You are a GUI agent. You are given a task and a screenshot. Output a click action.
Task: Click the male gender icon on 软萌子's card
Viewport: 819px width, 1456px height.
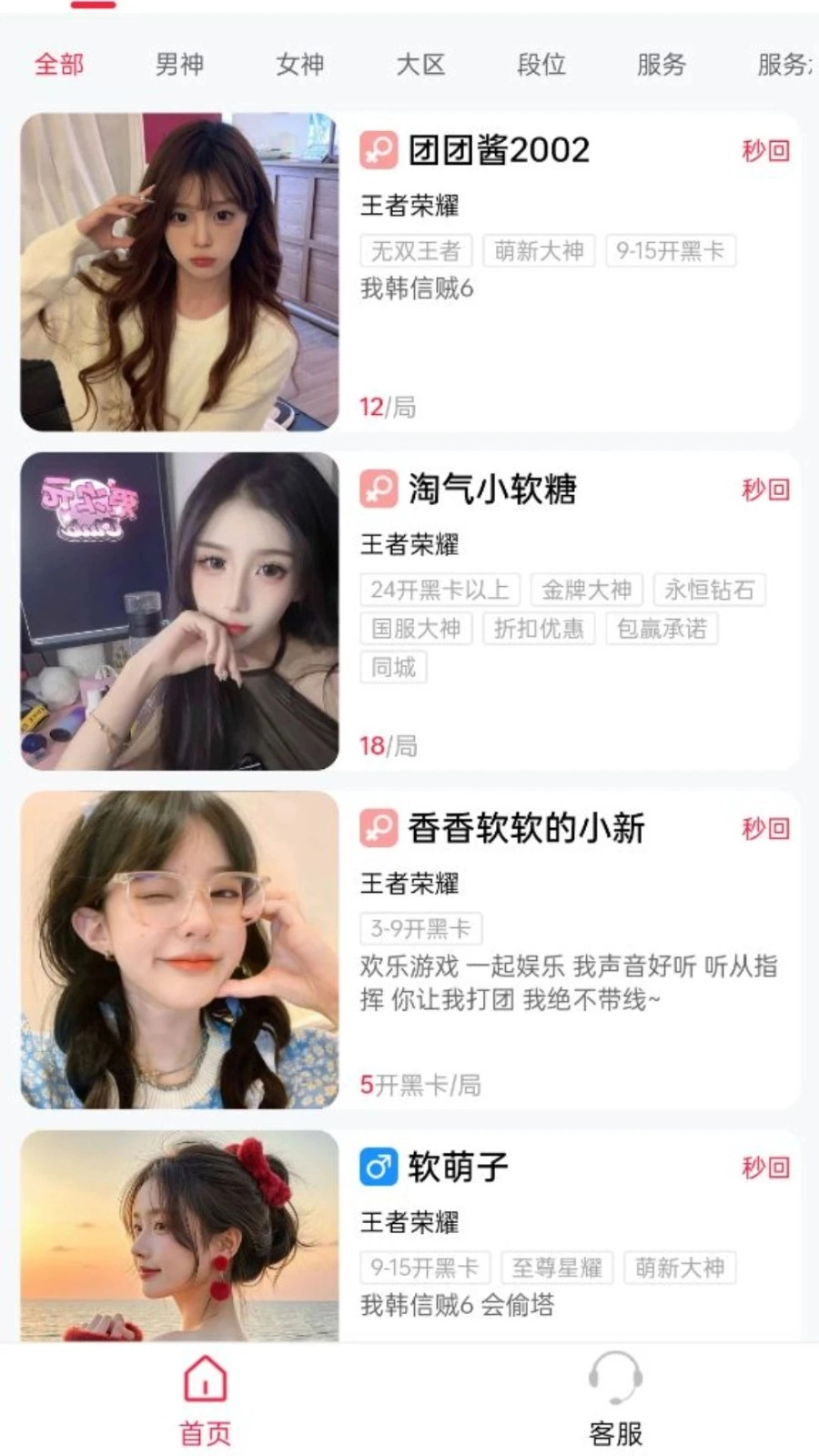click(x=379, y=1167)
